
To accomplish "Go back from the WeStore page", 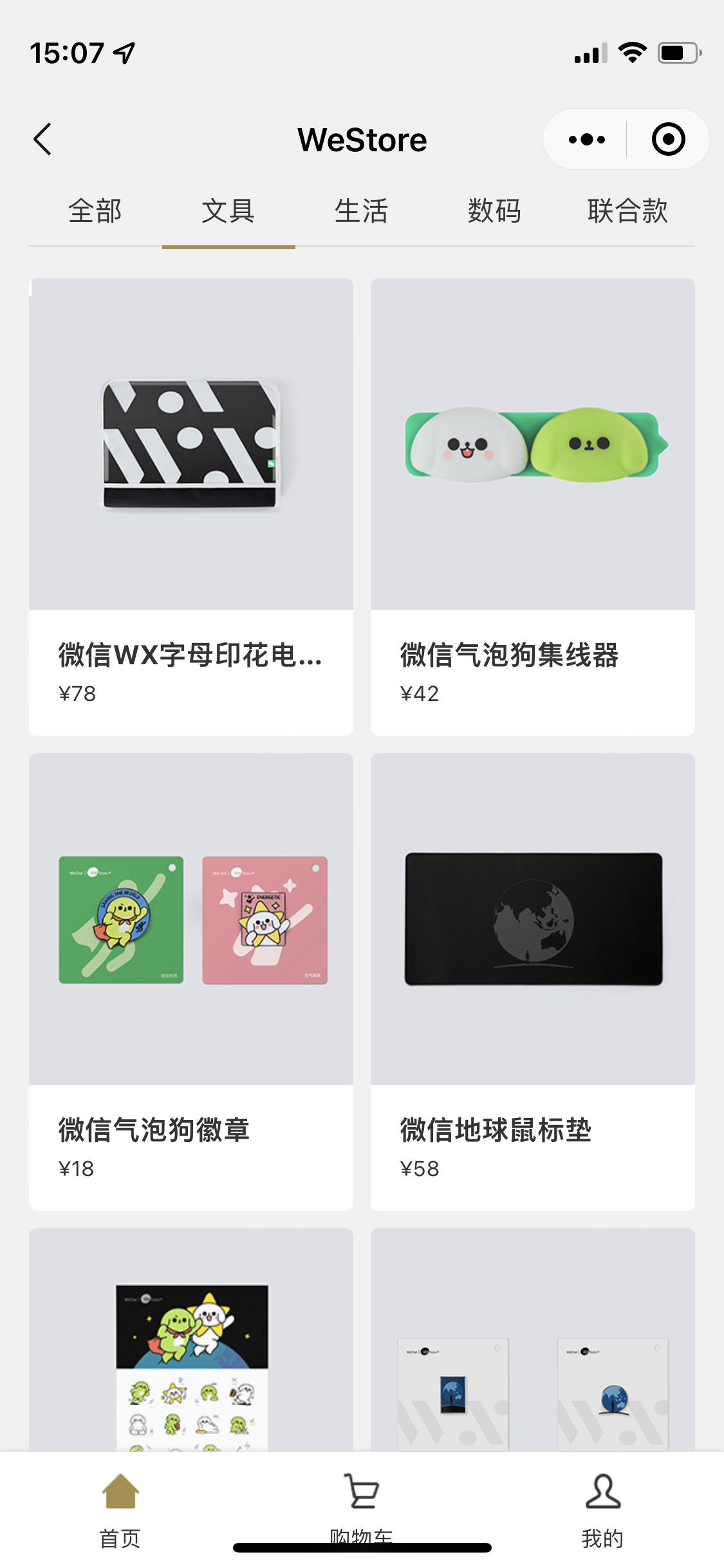I will click(x=42, y=140).
